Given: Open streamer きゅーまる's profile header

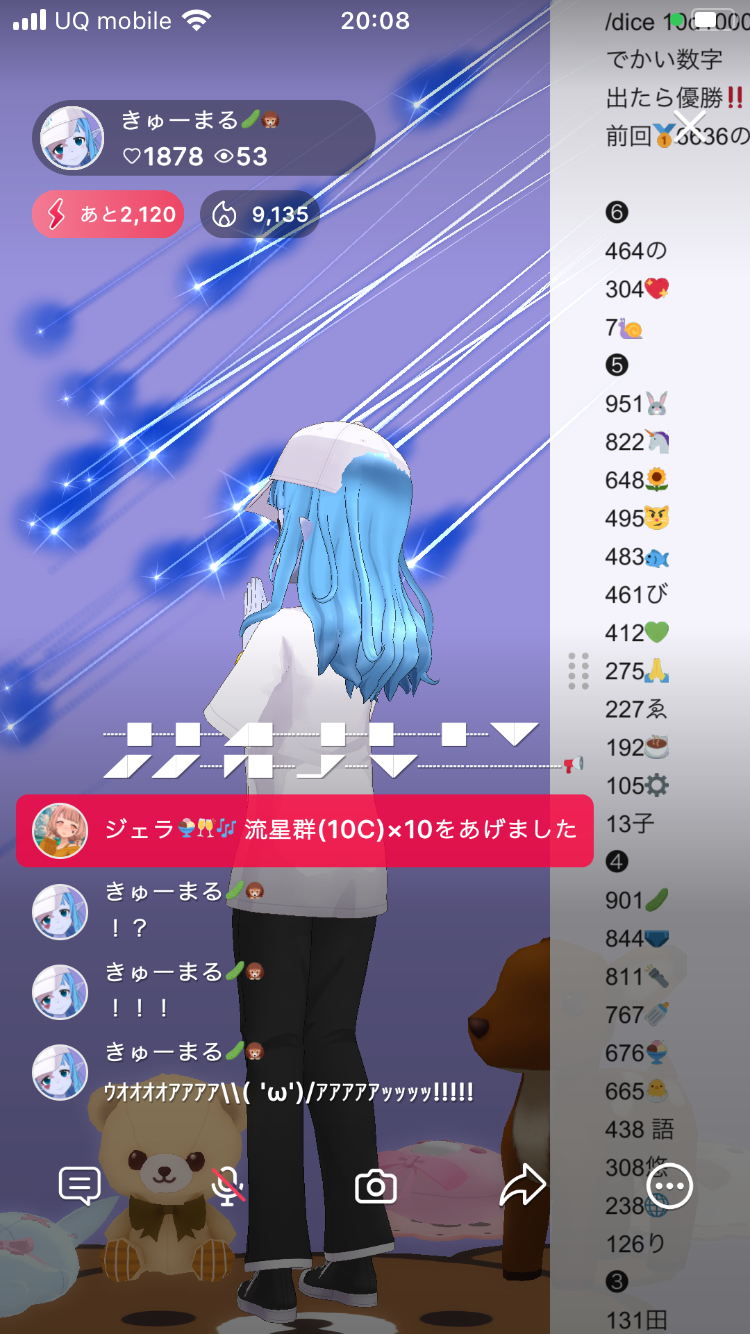Looking at the screenshot, I should point(200,138).
